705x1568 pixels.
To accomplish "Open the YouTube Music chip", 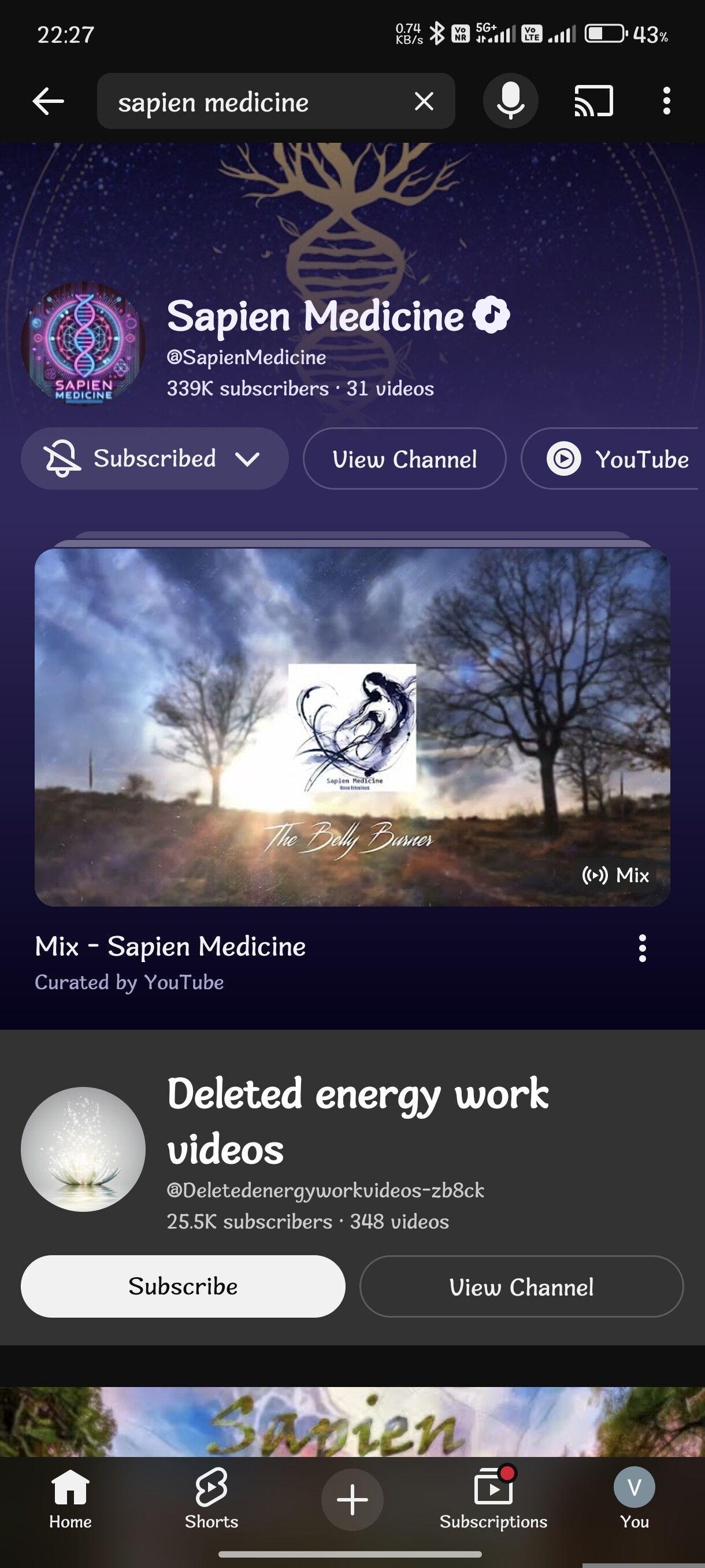I will pos(614,459).
